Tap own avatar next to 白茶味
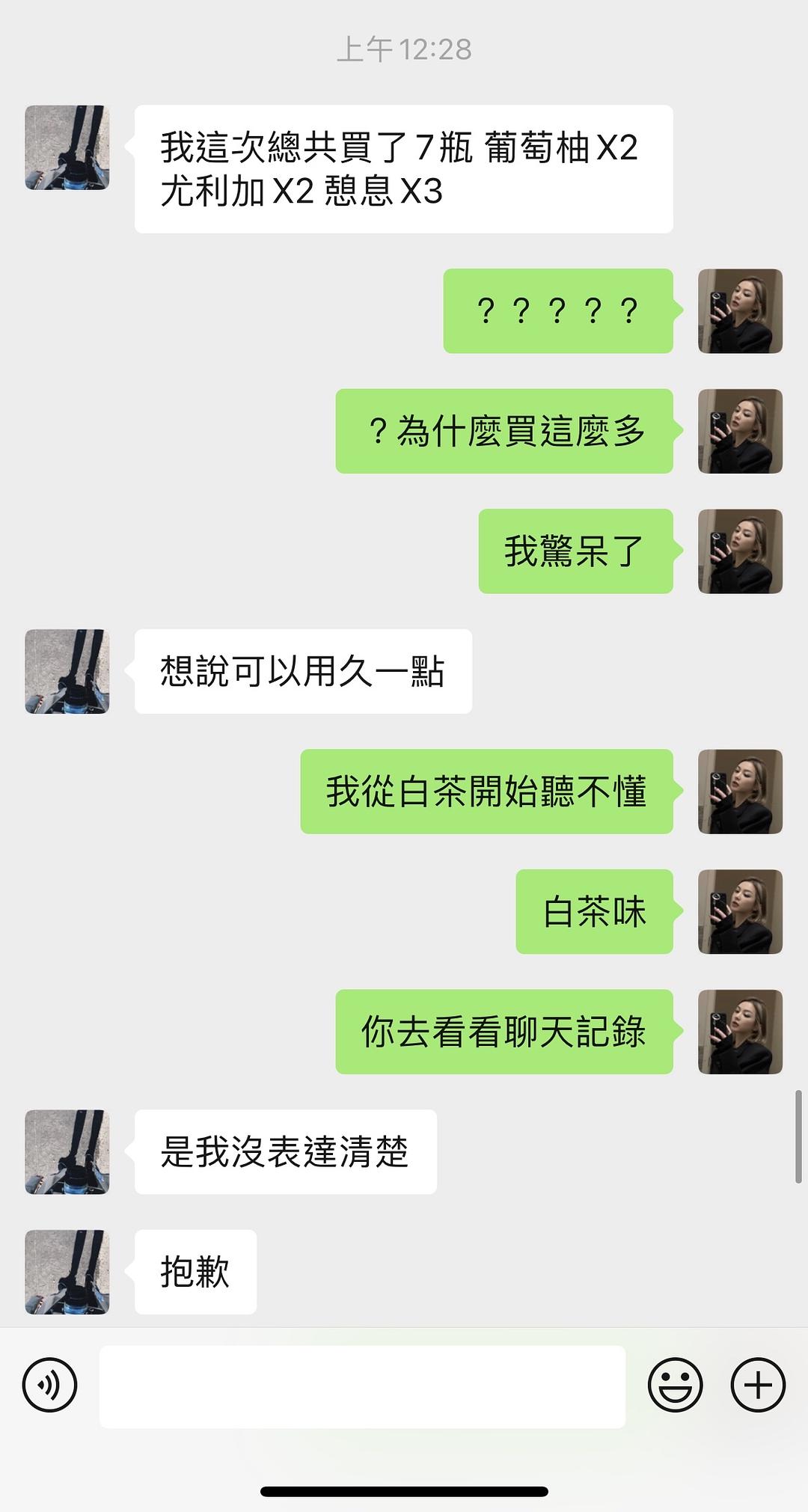 (x=740, y=911)
